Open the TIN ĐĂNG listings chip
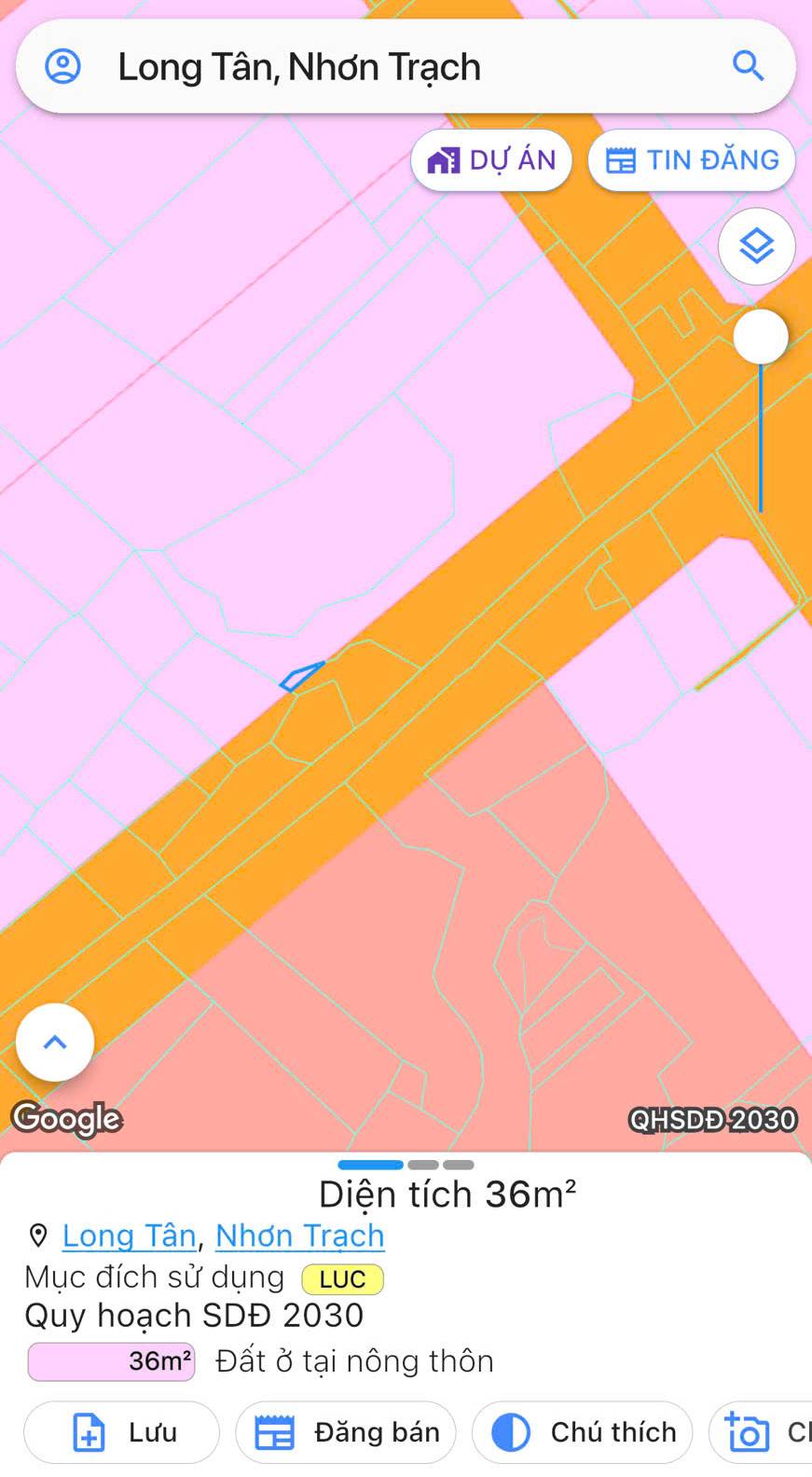Image resolution: width=812 pixels, height=1477 pixels. tap(692, 160)
